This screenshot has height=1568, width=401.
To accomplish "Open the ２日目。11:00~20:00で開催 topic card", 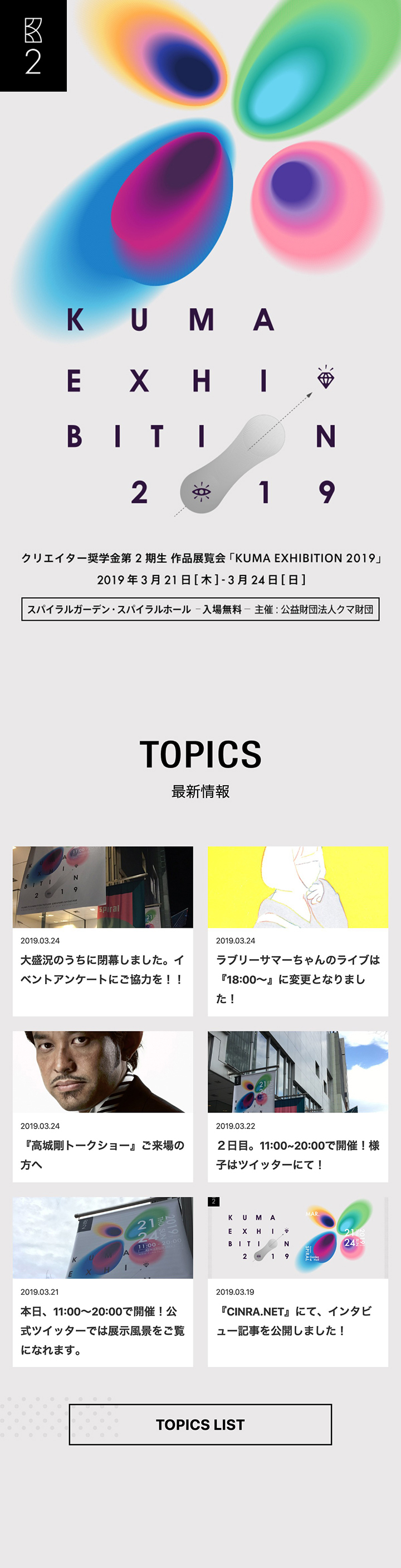I will [x=298, y=1106].
